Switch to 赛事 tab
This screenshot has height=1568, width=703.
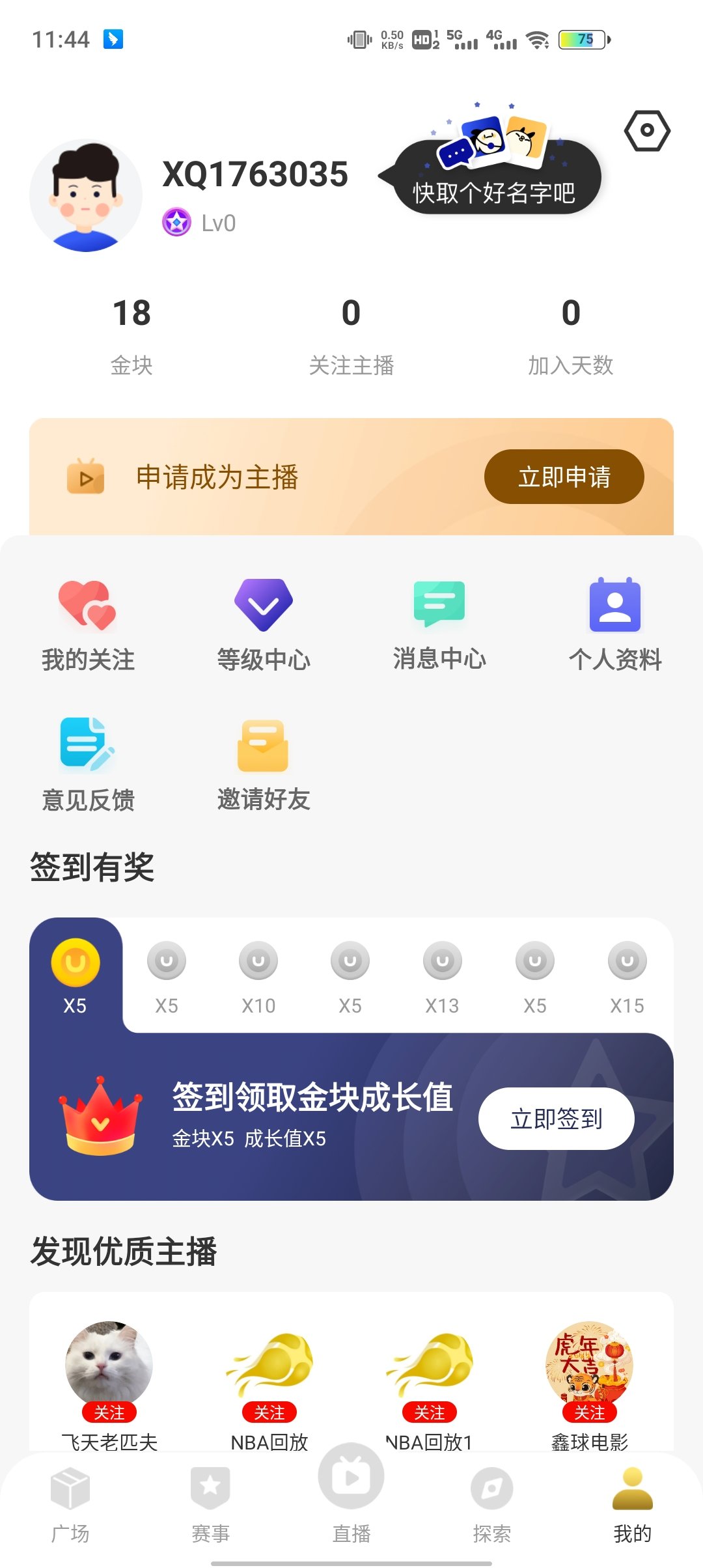[x=210, y=1504]
